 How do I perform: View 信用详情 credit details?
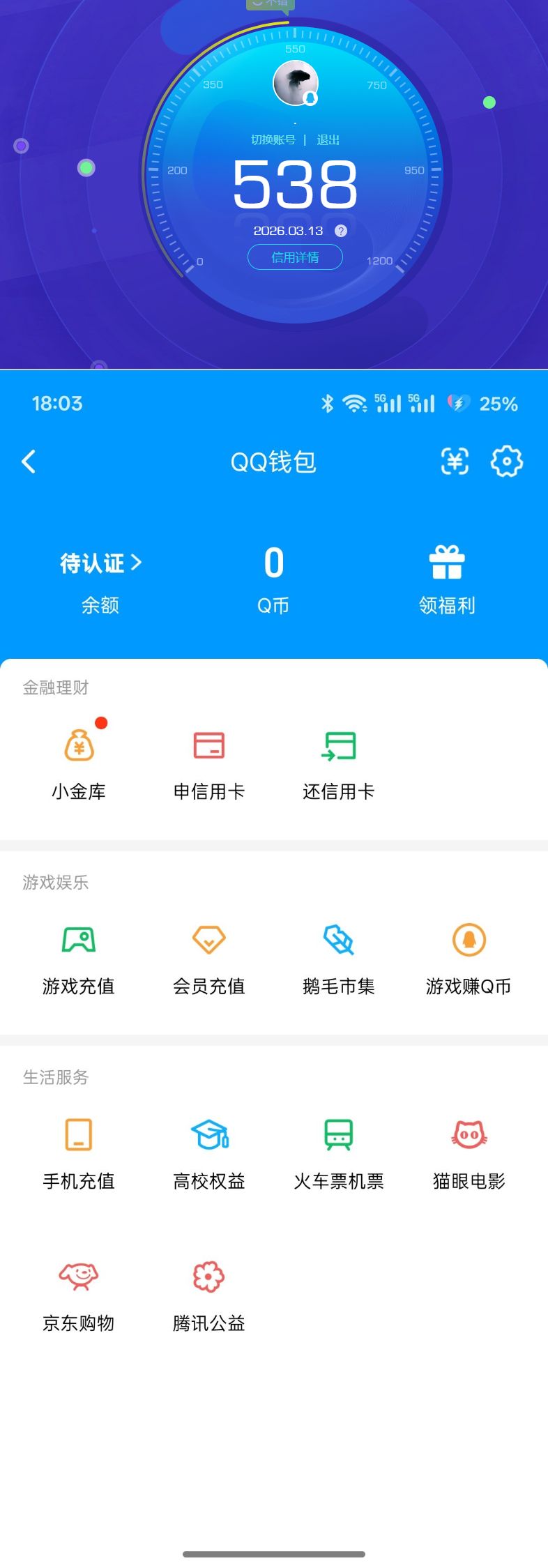tap(295, 257)
